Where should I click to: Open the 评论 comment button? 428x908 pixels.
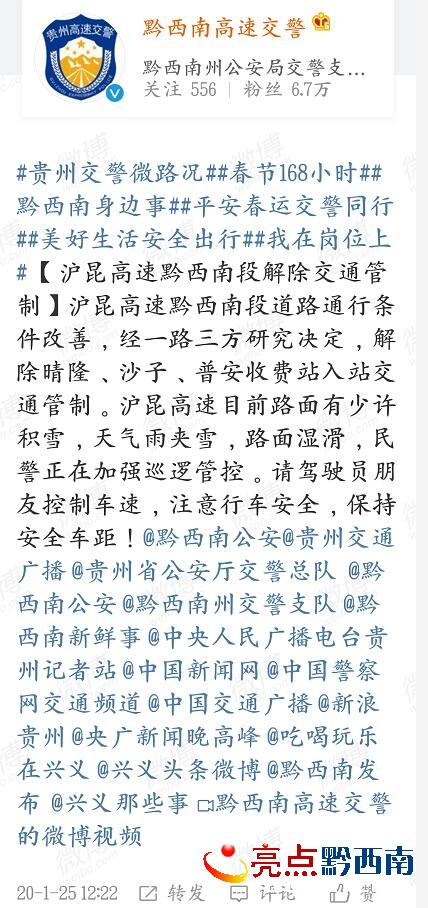pos(262,892)
